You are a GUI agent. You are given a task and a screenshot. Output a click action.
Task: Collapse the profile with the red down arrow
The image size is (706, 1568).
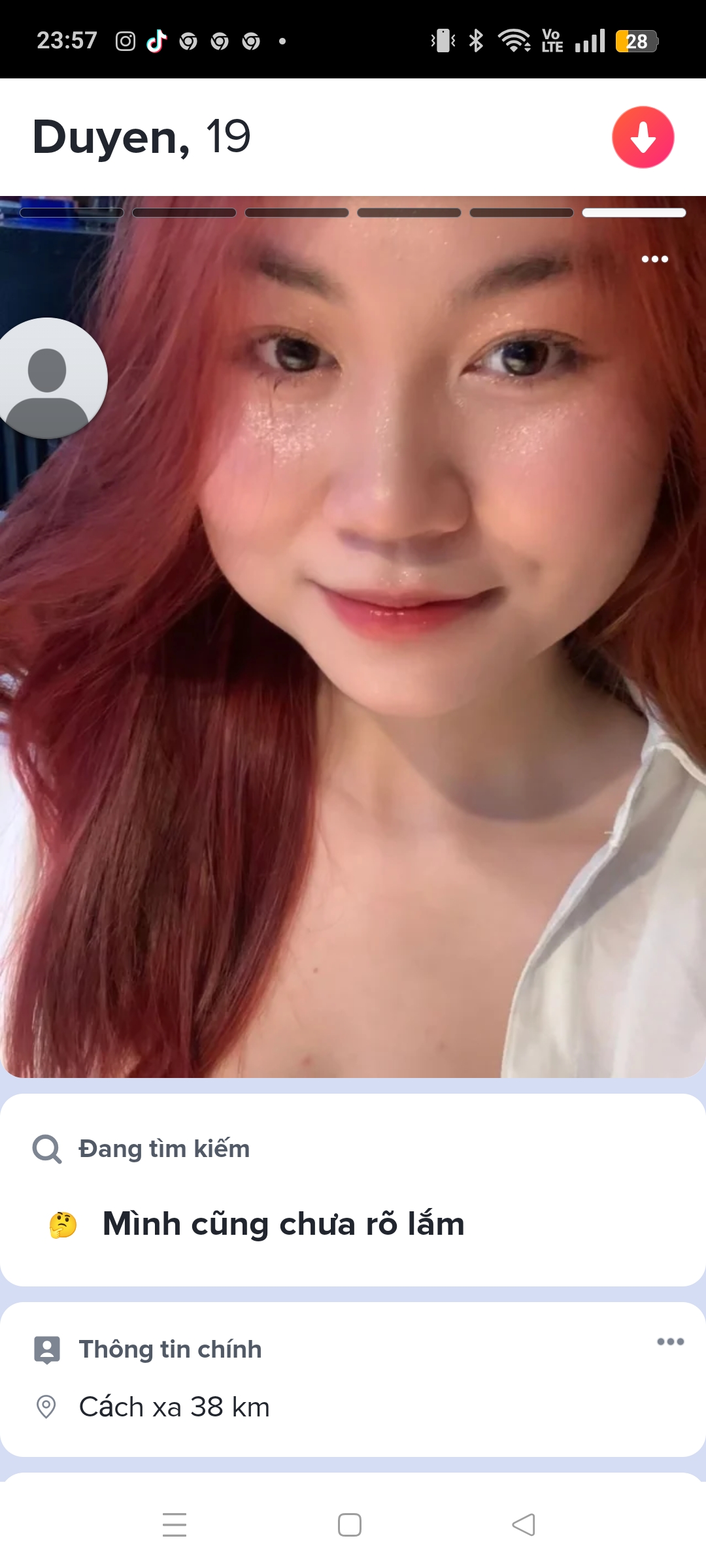pyautogui.click(x=643, y=137)
